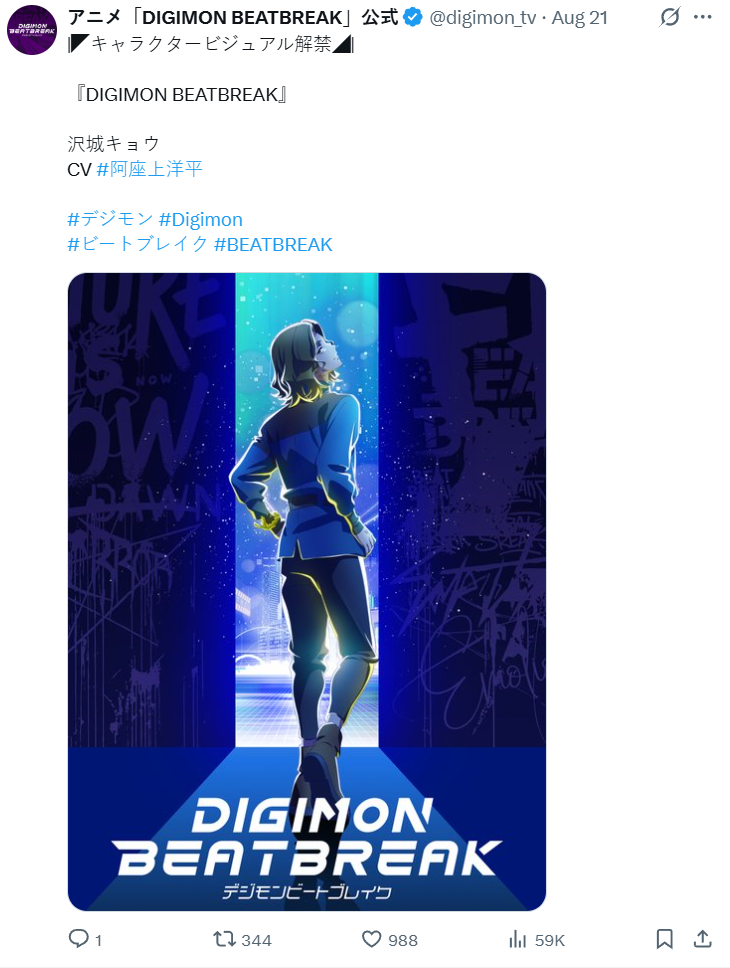The image size is (730, 968).
Task: Reply to this post
Action: [x=79, y=939]
